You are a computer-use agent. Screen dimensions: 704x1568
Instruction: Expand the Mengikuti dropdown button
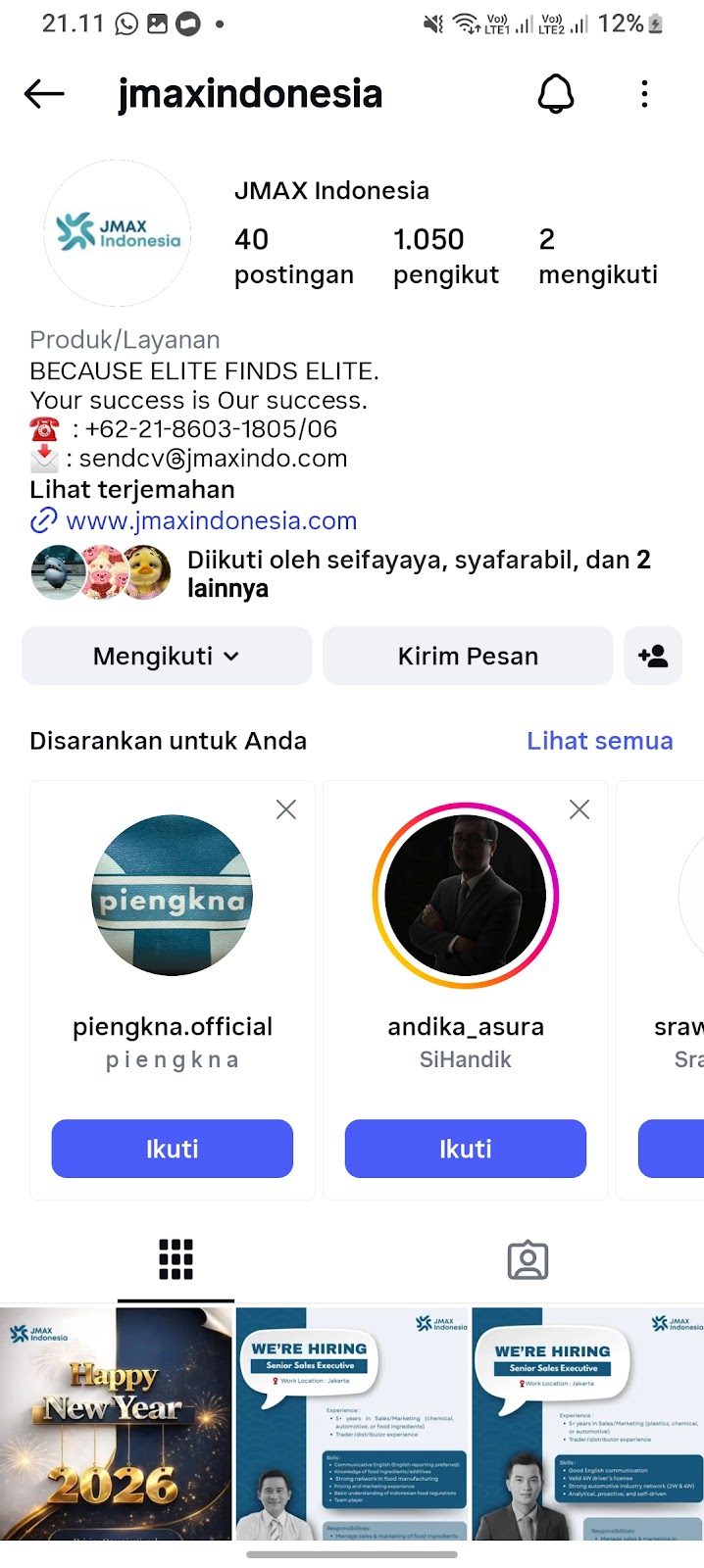coord(167,656)
